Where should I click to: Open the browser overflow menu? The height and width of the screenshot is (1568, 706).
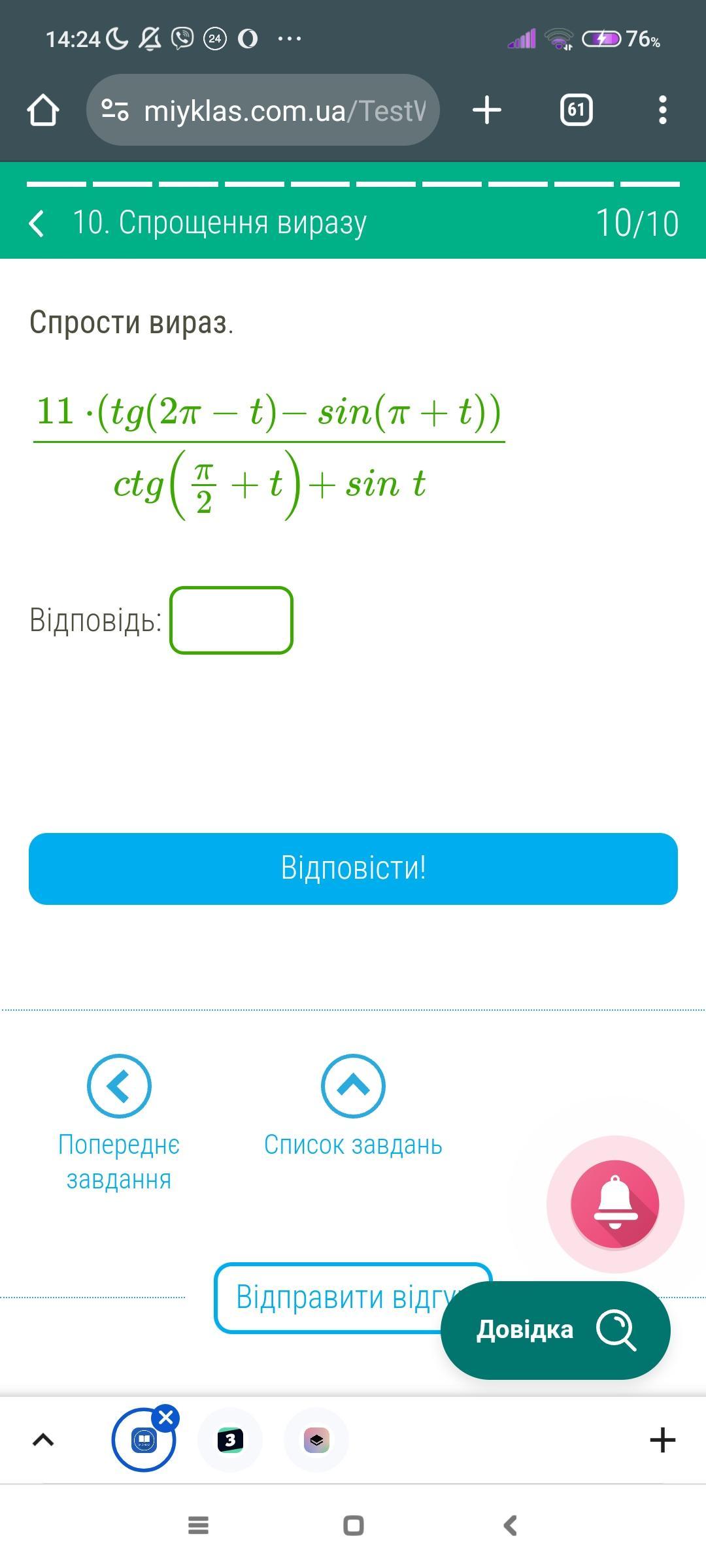point(662,110)
